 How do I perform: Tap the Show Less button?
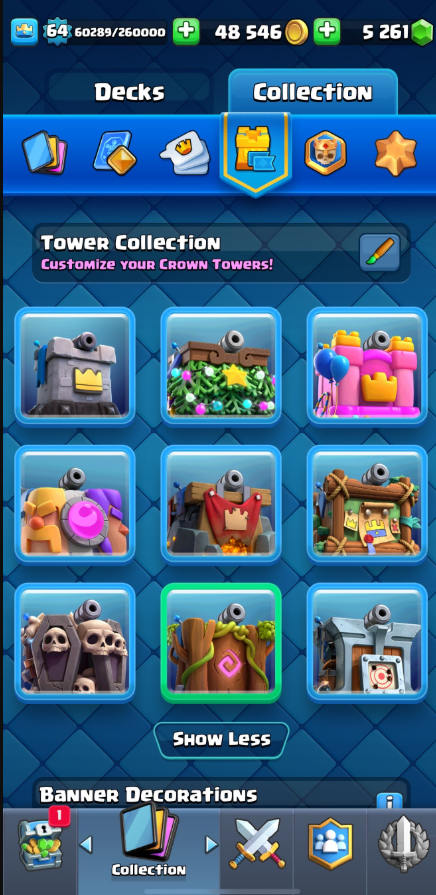tap(221, 740)
